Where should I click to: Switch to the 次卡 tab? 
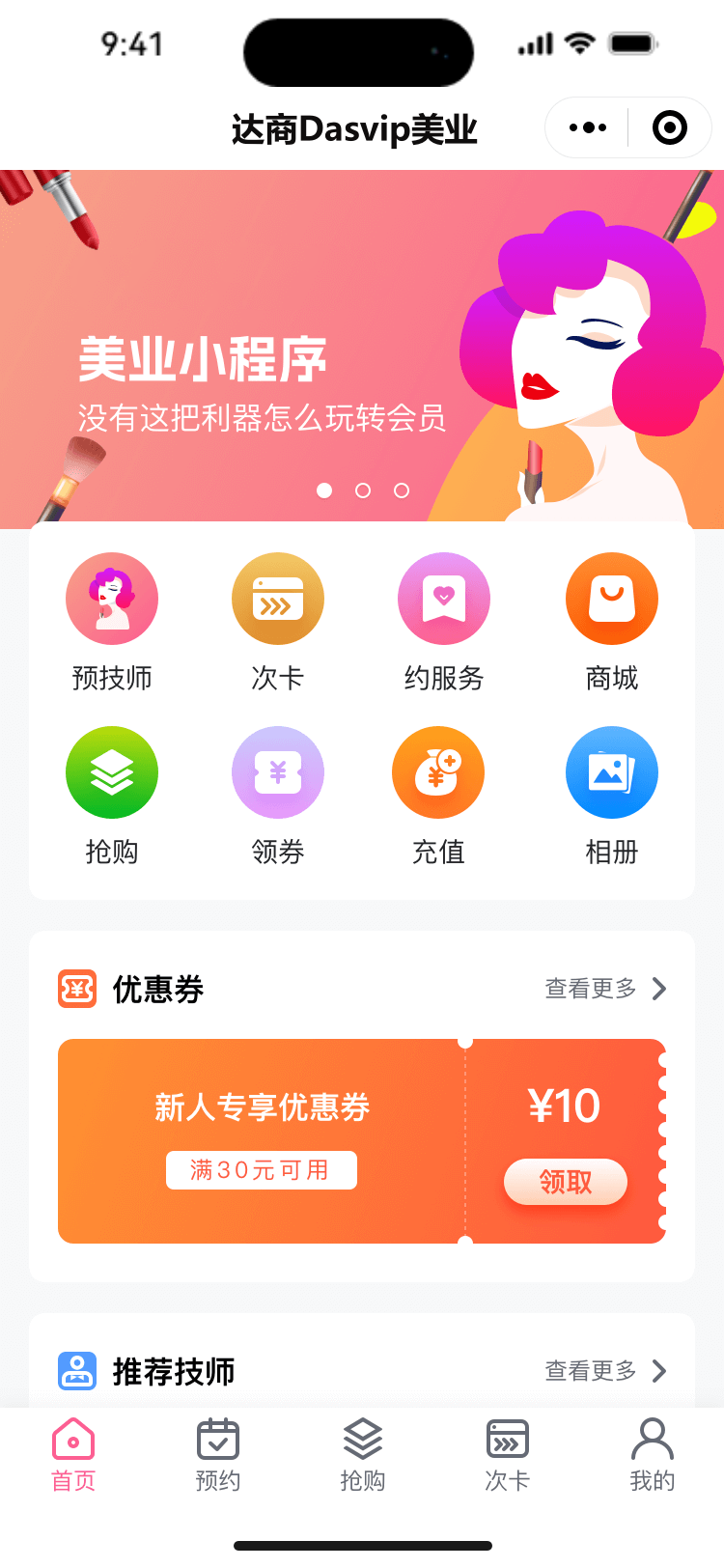click(508, 1455)
